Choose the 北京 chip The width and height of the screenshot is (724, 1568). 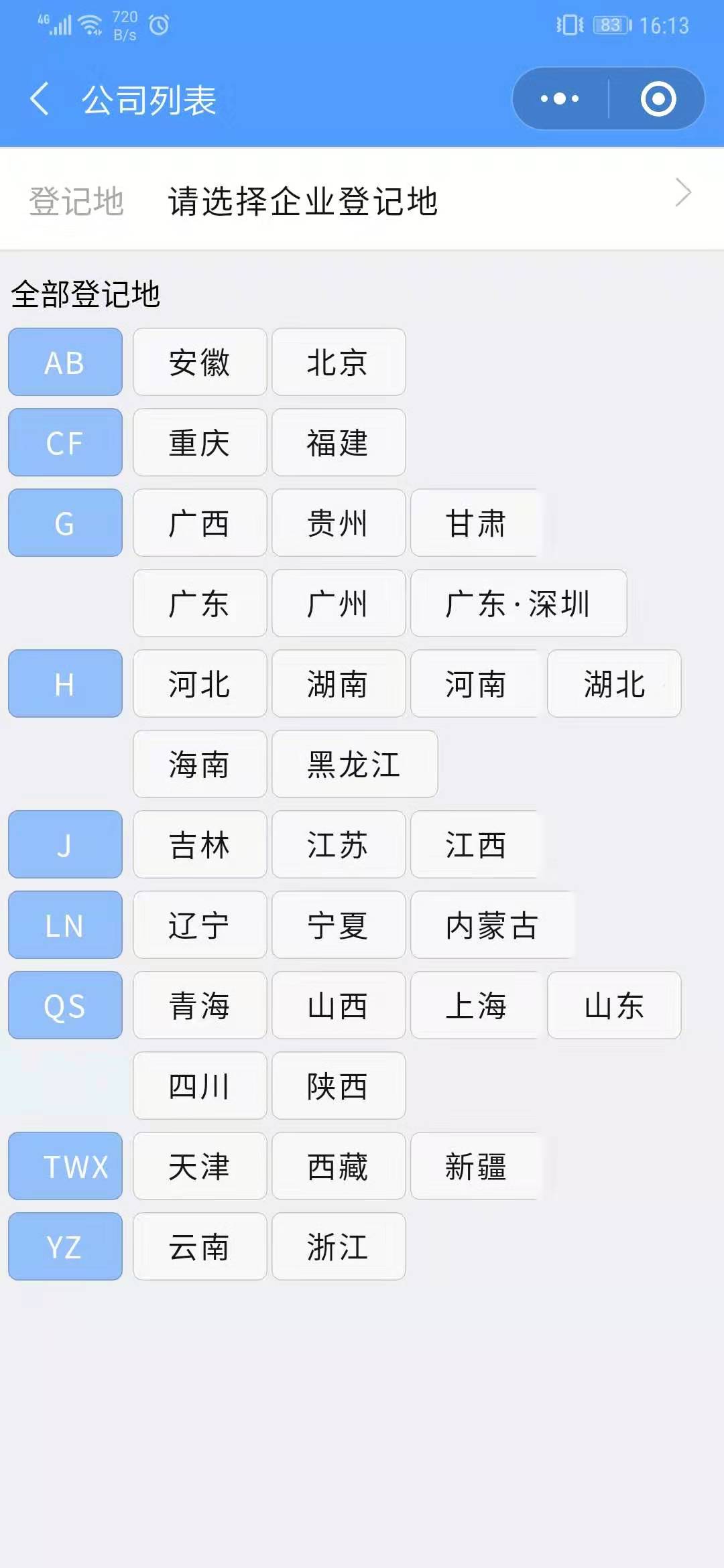click(339, 363)
